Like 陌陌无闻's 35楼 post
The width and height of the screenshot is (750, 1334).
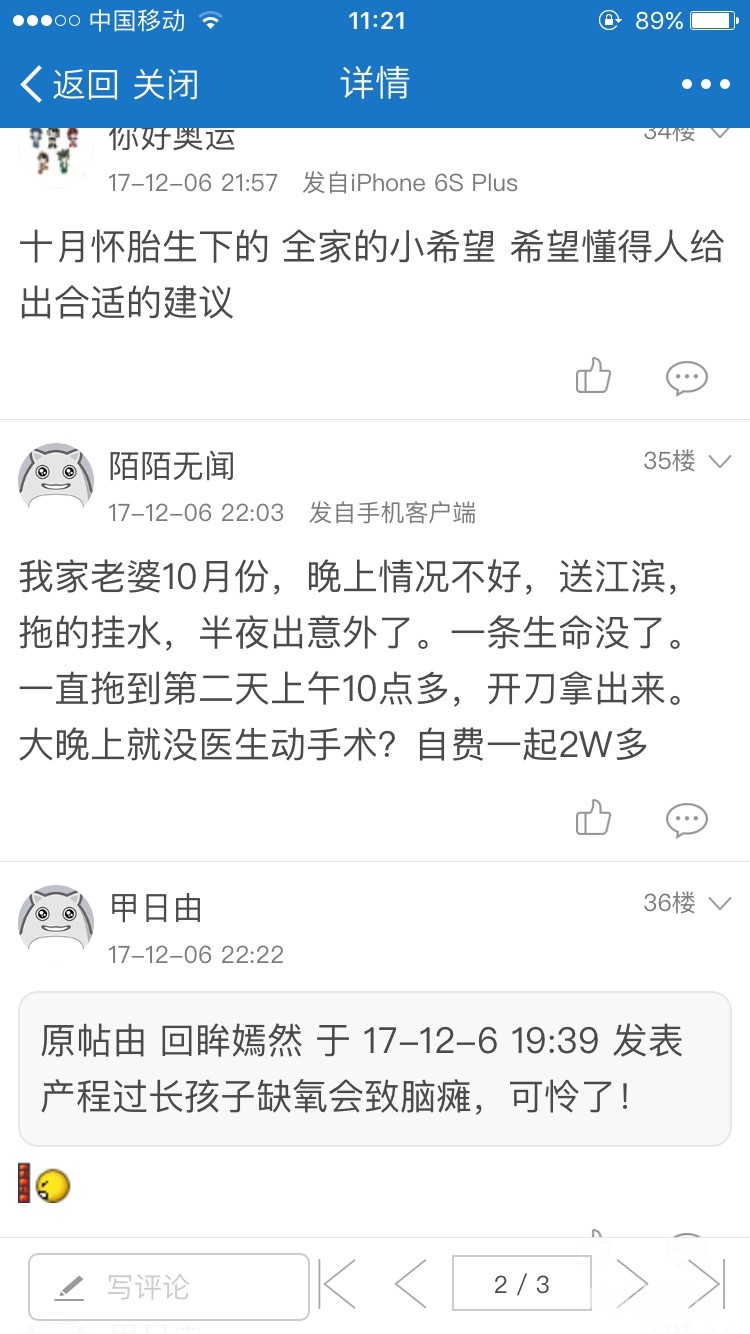(593, 818)
